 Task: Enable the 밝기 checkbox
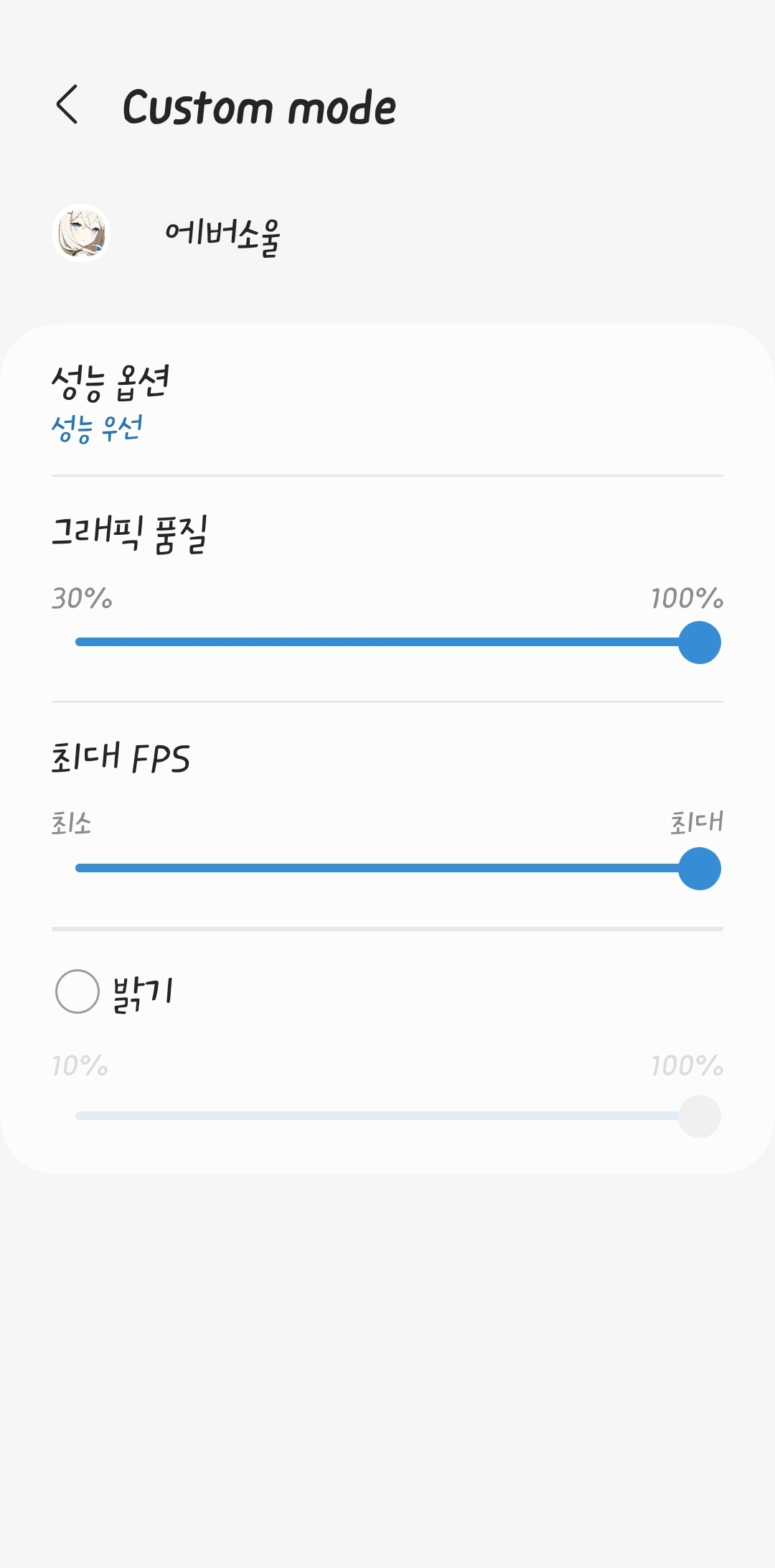[x=77, y=991]
